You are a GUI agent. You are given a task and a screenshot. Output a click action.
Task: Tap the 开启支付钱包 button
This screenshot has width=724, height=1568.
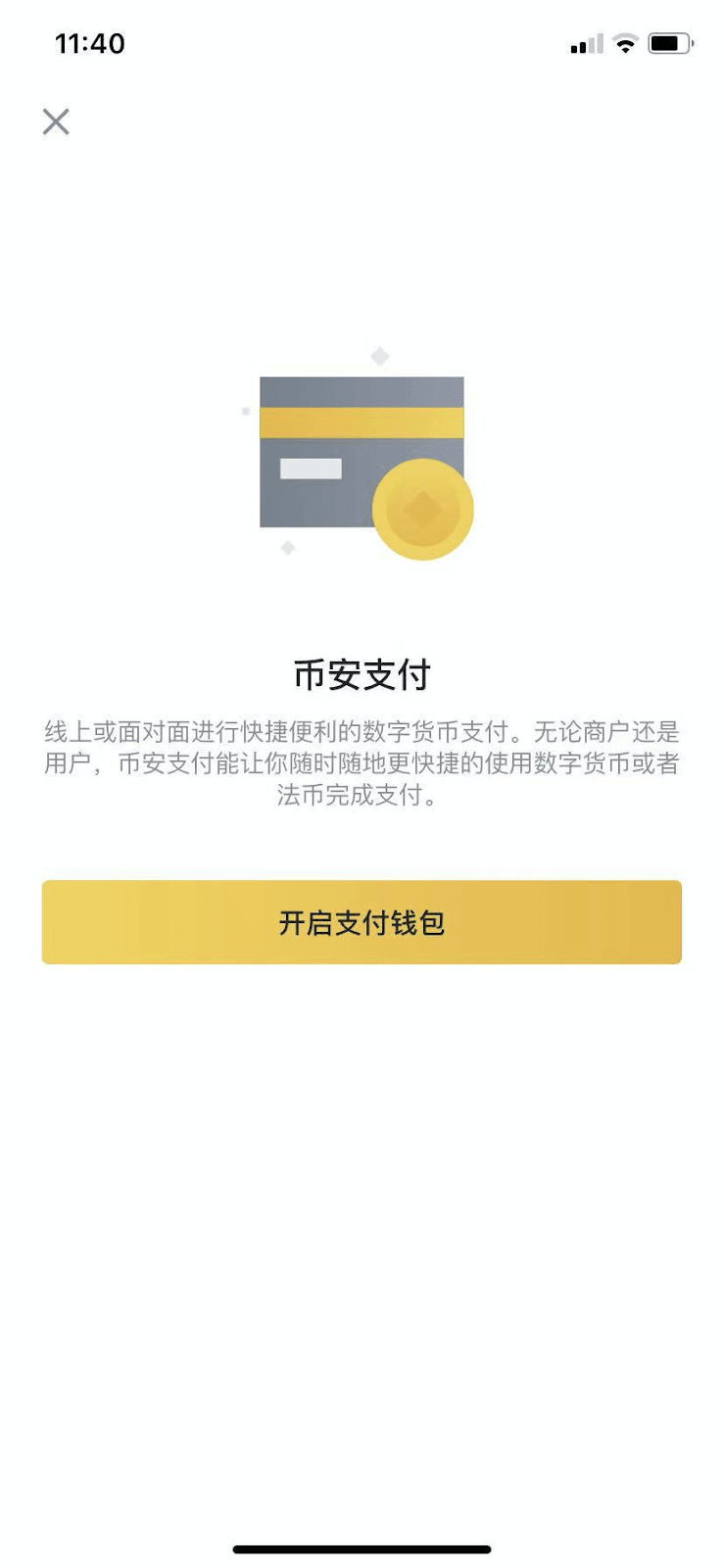pos(362,922)
